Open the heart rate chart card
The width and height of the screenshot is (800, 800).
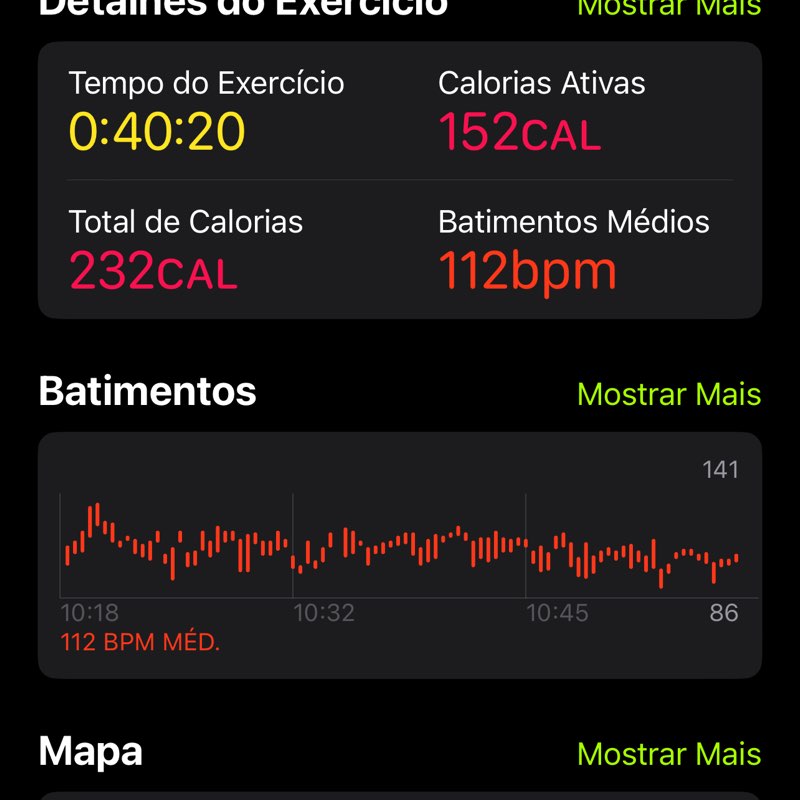tap(399, 555)
